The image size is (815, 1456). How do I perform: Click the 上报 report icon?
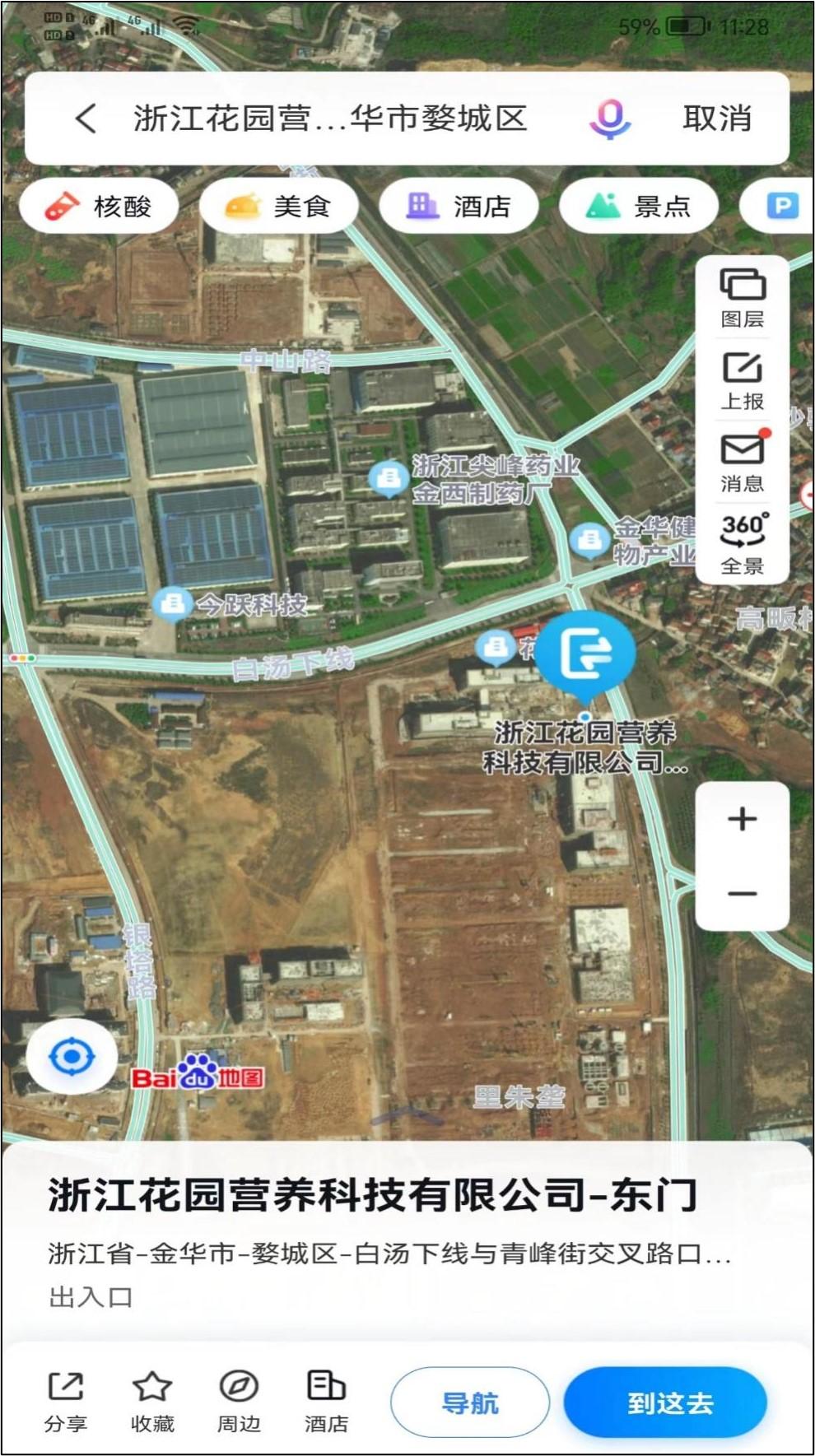click(x=740, y=376)
